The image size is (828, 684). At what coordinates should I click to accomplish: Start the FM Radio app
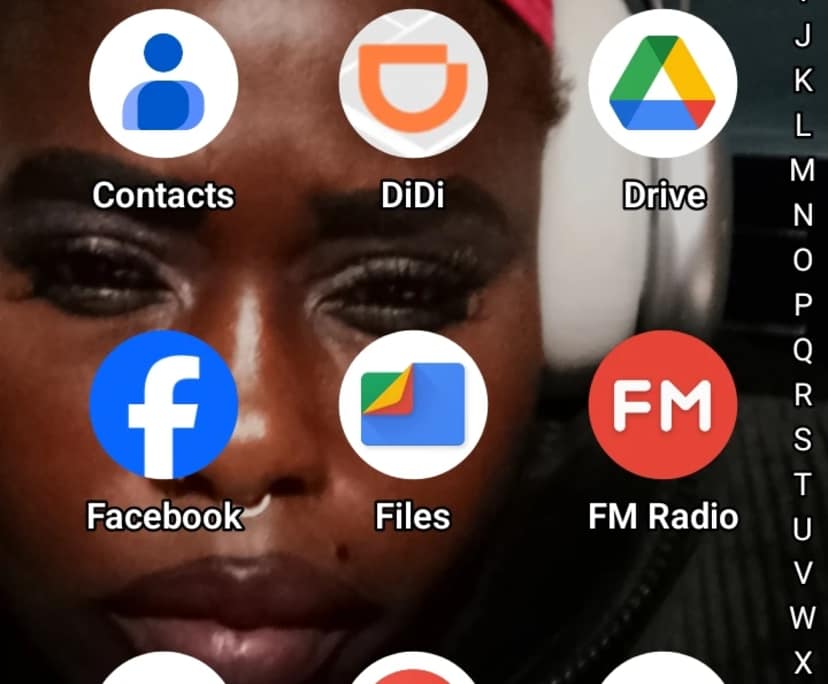(x=663, y=405)
